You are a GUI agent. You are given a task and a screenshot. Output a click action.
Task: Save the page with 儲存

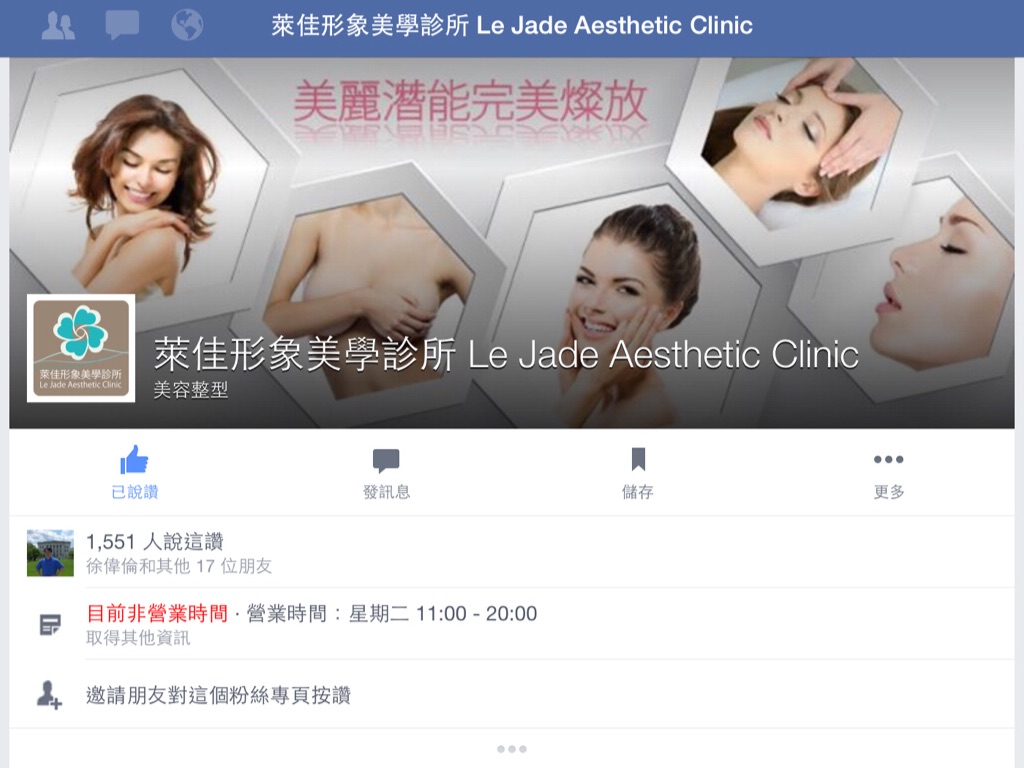coord(637,473)
